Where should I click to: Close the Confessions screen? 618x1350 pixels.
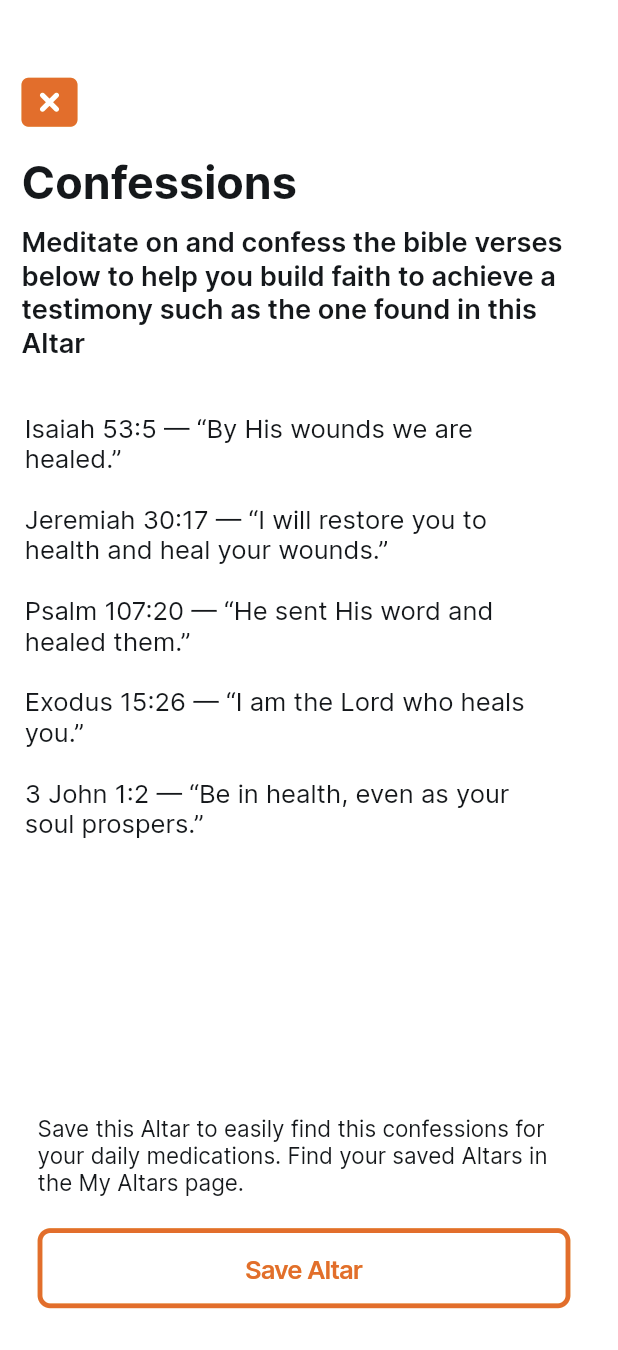[49, 102]
